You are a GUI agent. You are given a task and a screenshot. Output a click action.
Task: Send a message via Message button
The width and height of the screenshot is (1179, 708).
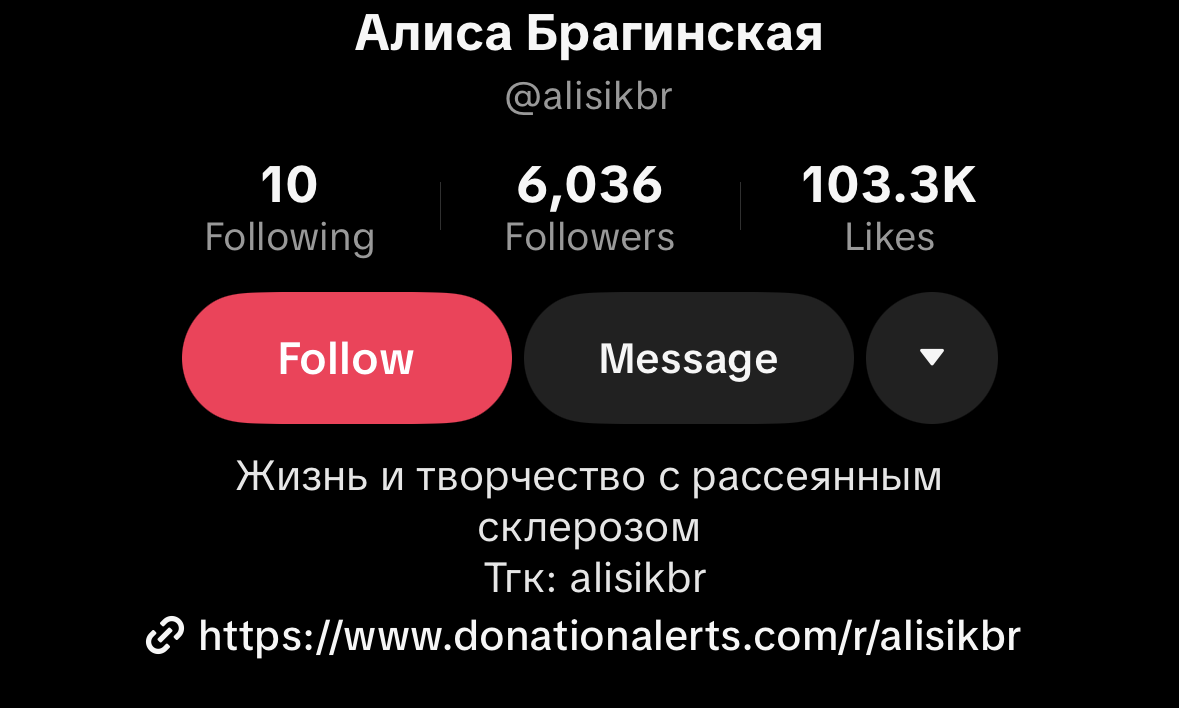tap(688, 358)
